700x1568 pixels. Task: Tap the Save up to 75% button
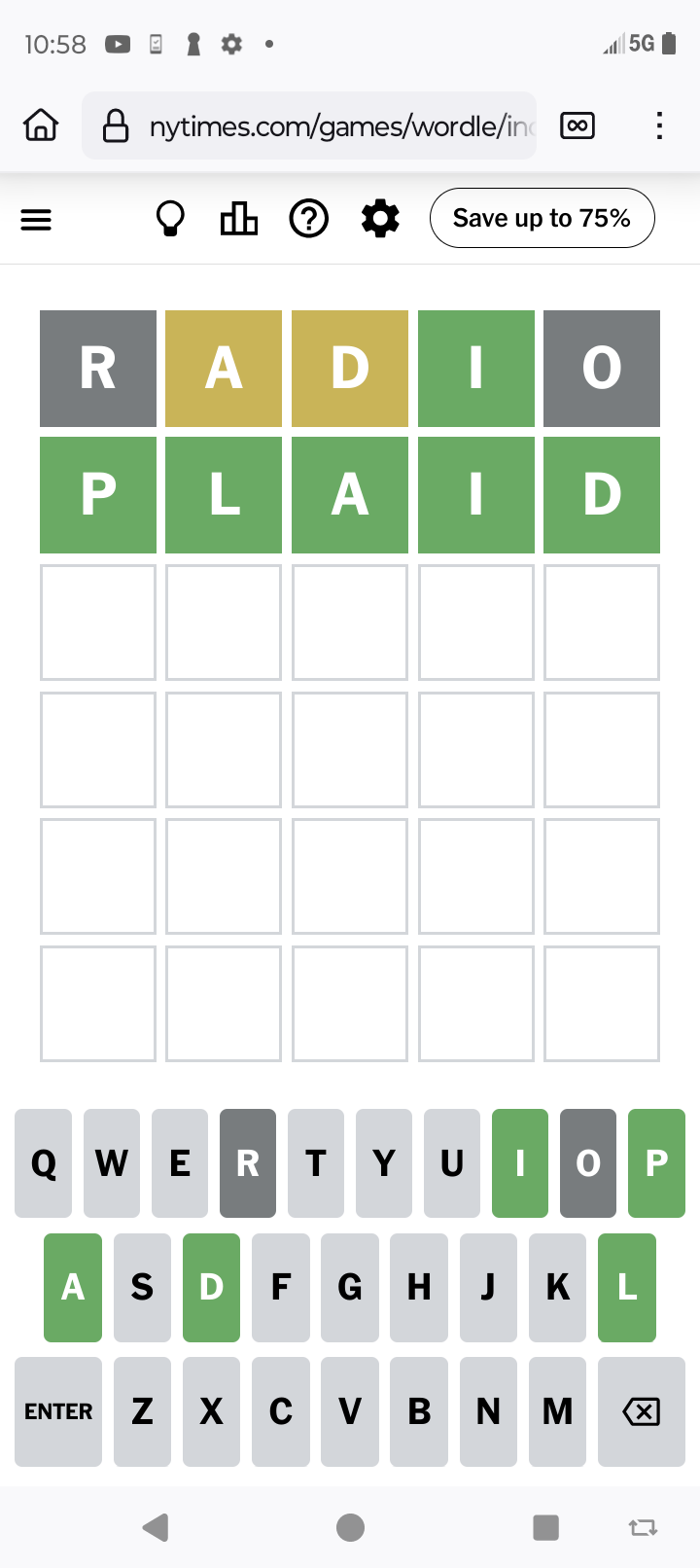click(542, 218)
